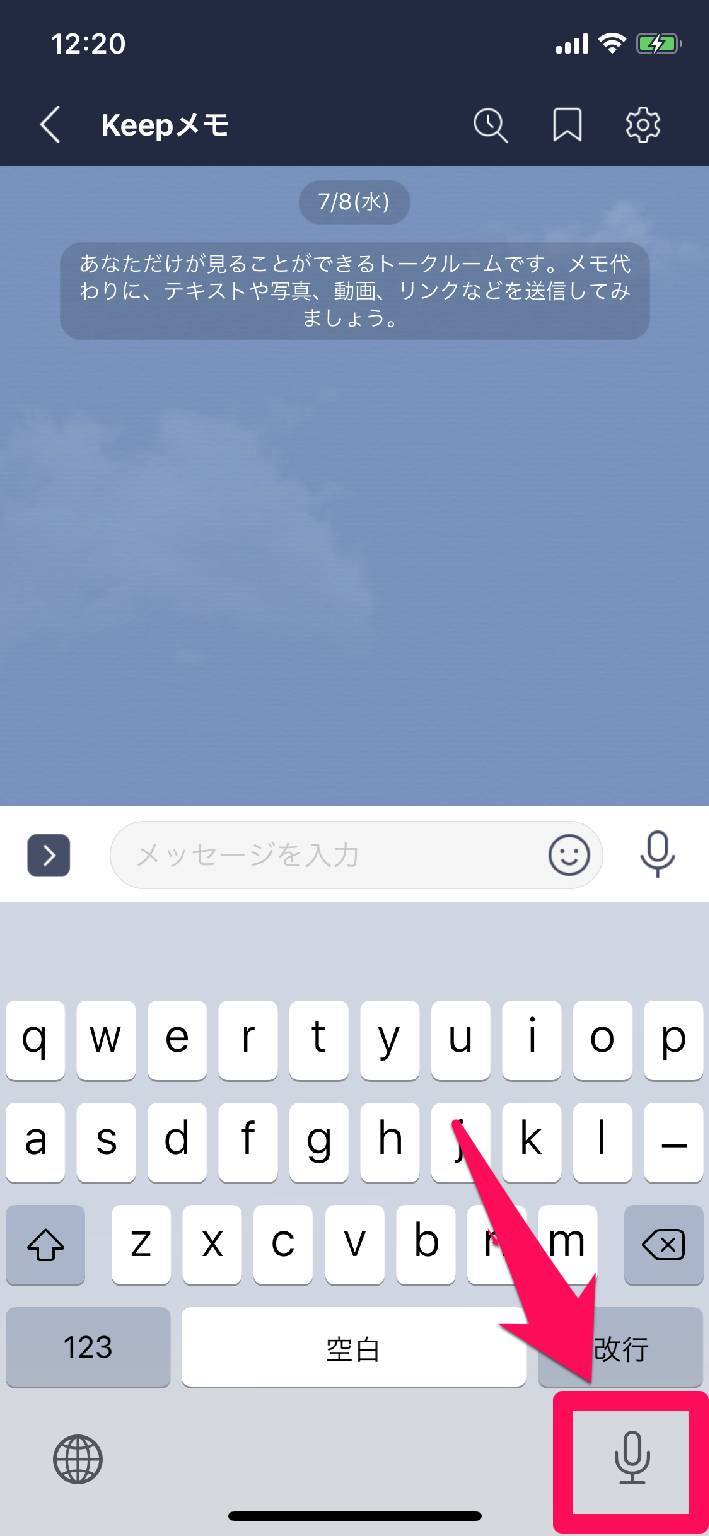
Task: Expand the attachment options arrow
Action: click(x=49, y=855)
